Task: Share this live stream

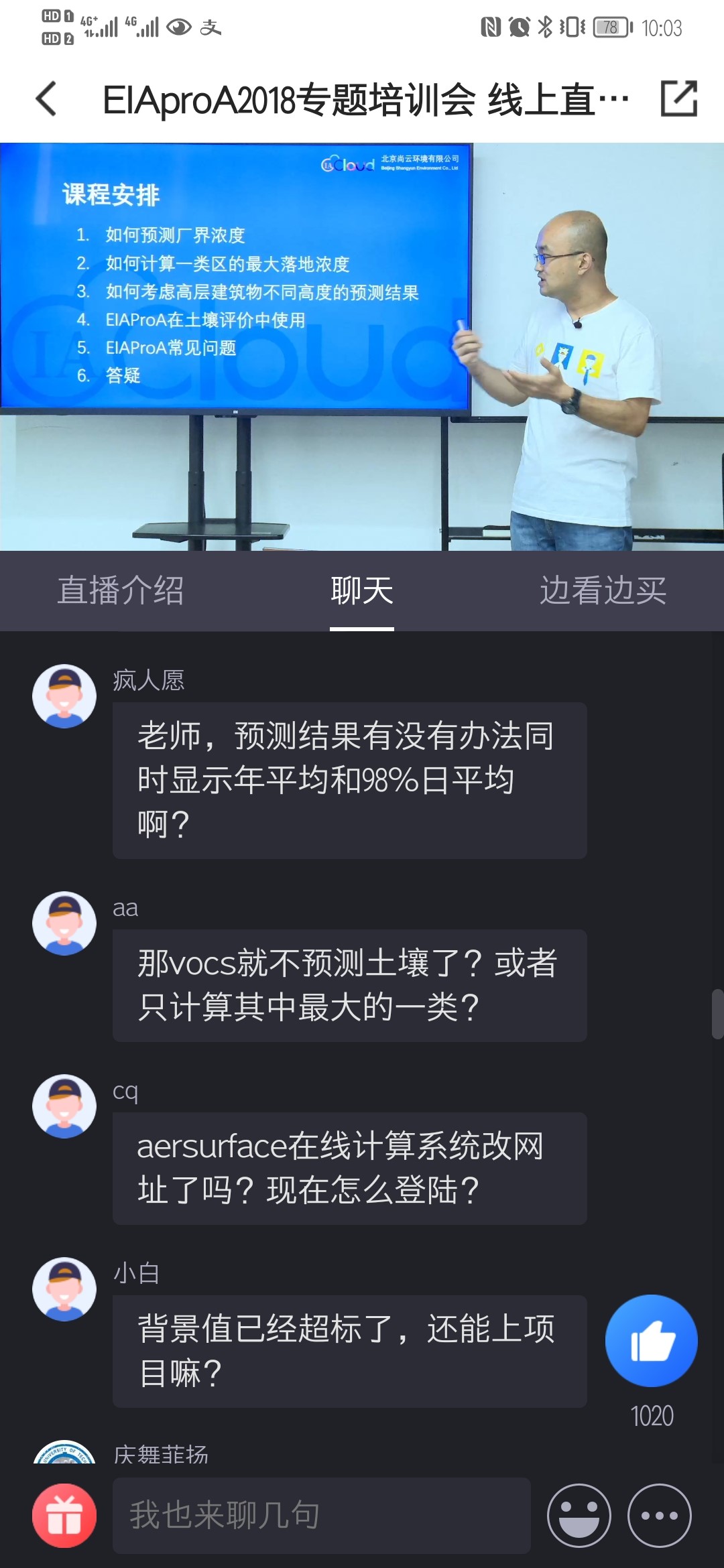Action: [678, 99]
